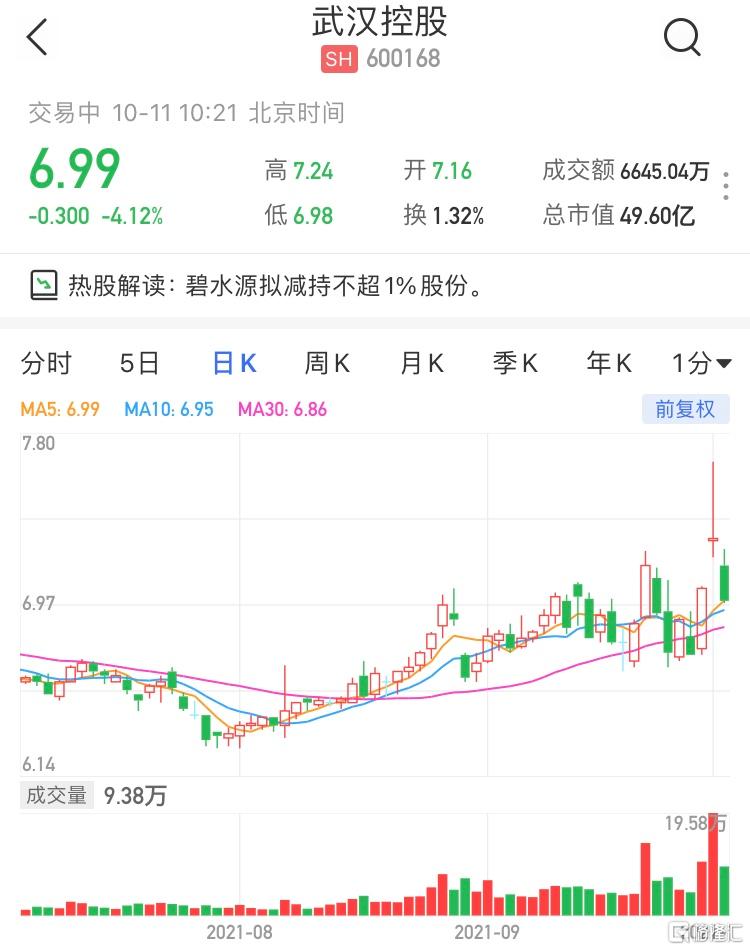Select the 日K chart tab
This screenshot has width=750, height=950.
click(x=234, y=363)
